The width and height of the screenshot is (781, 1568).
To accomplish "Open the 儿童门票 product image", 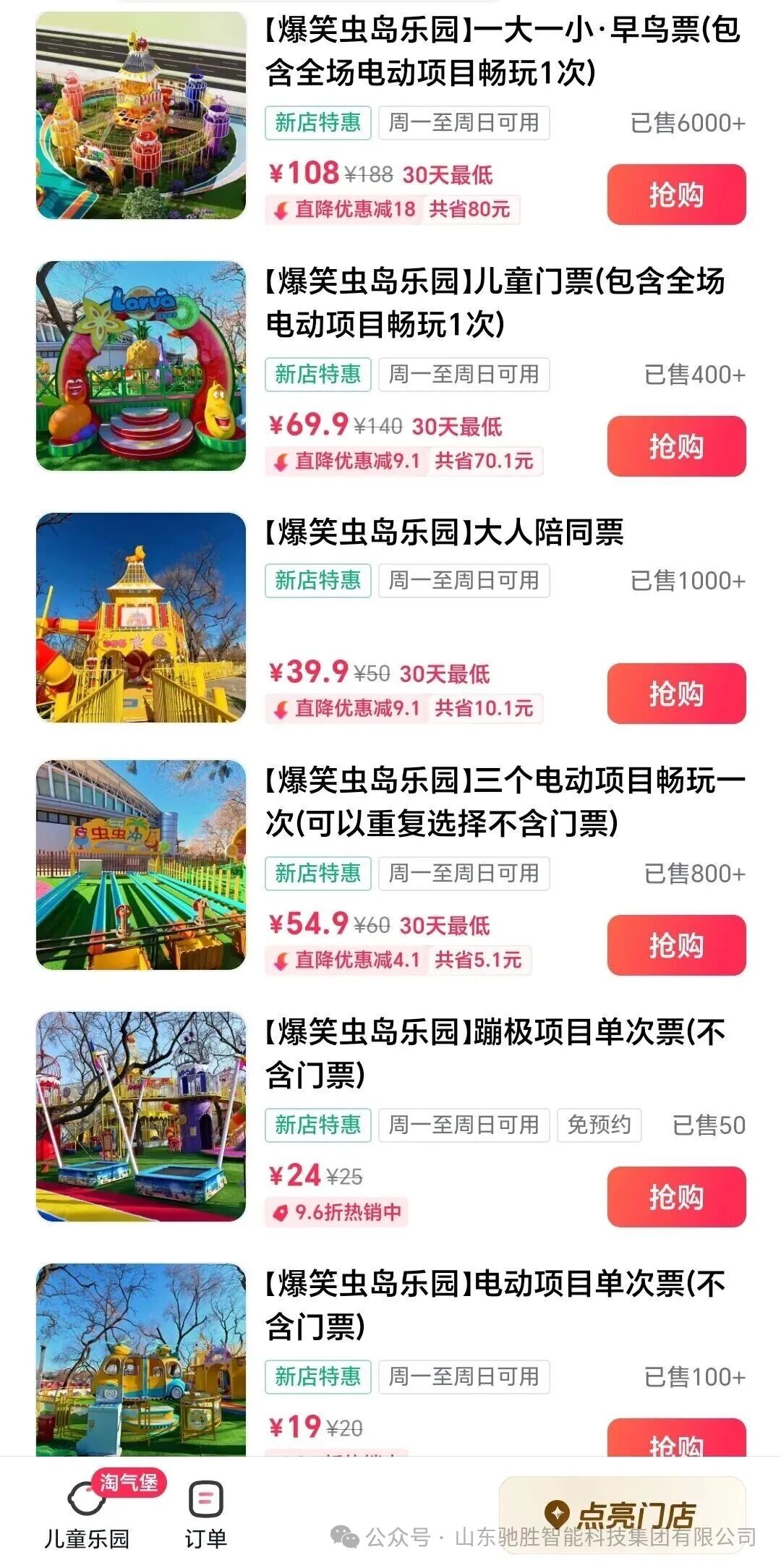I will (x=141, y=366).
